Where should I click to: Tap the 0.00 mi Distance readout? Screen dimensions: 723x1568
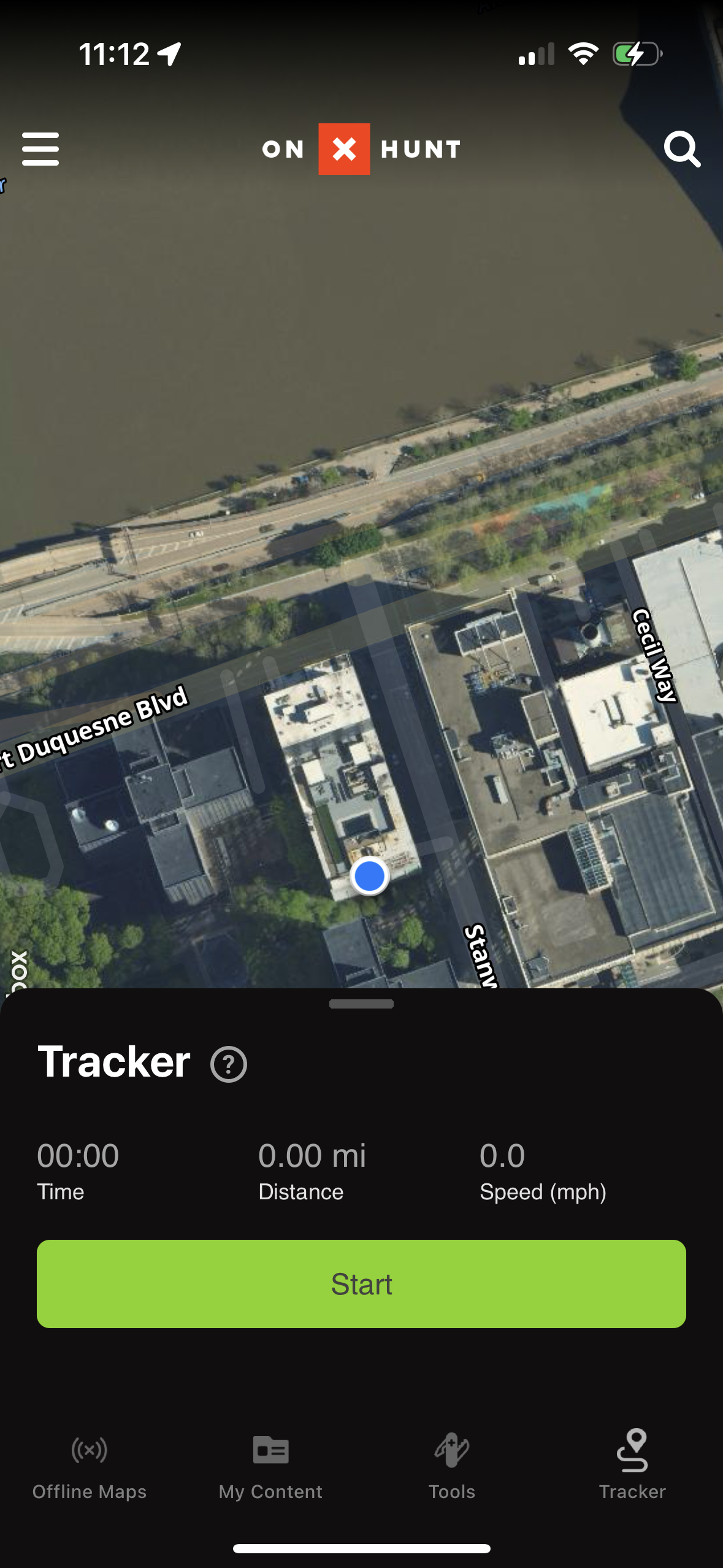312,1156
